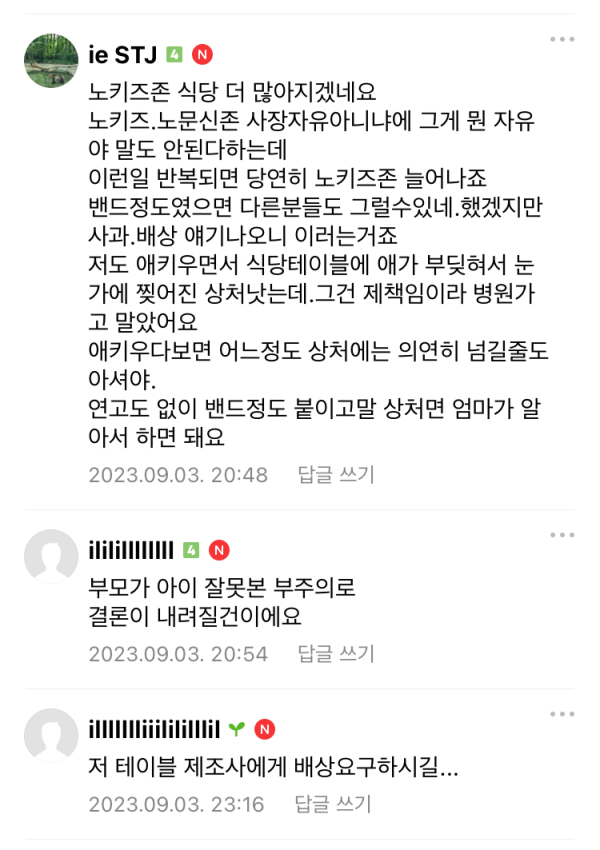Open the more options on the 23:16 comment
The height and width of the screenshot is (850, 600).
click(562, 714)
